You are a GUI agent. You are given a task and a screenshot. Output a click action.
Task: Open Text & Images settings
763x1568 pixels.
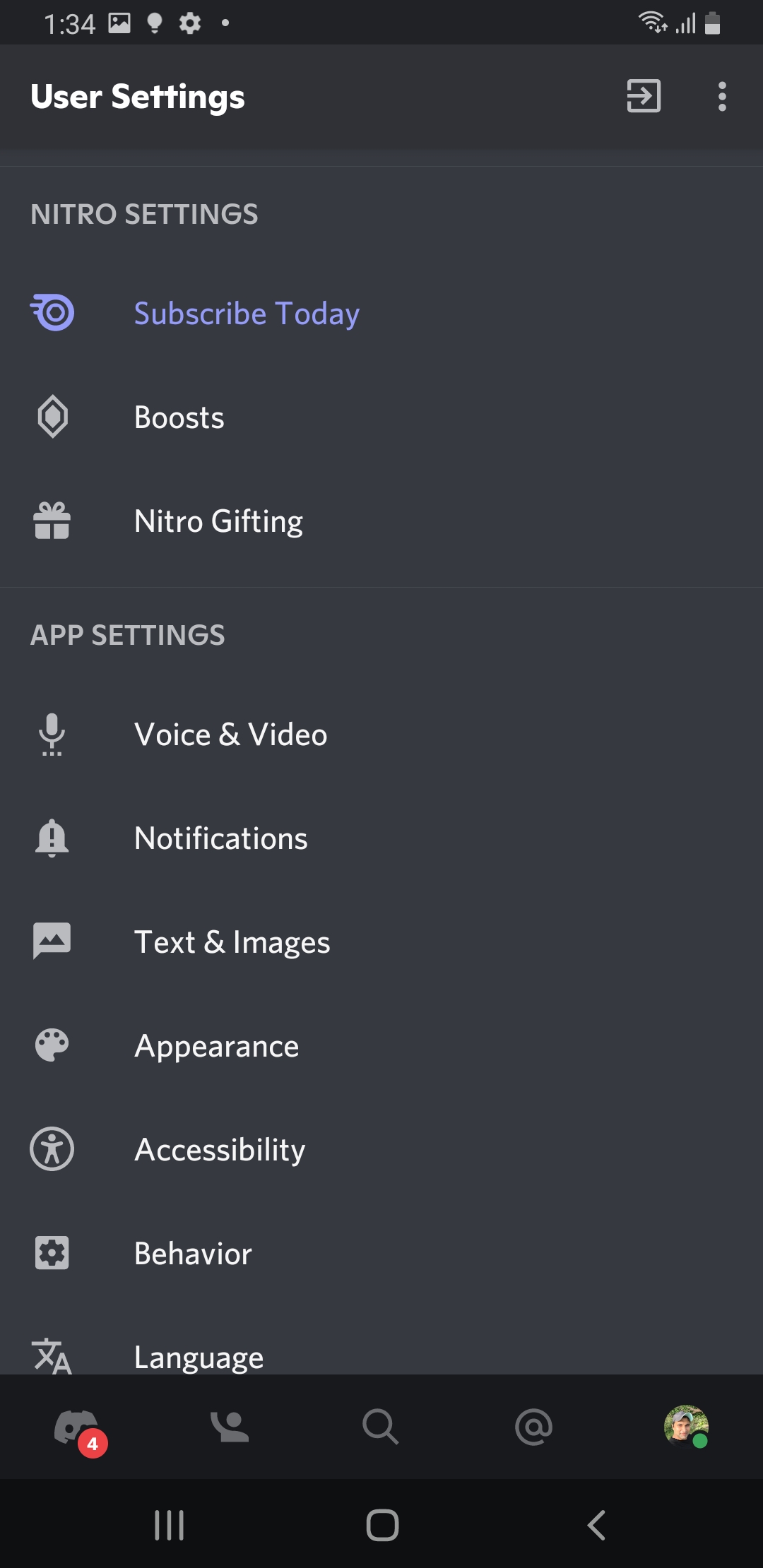tap(232, 942)
